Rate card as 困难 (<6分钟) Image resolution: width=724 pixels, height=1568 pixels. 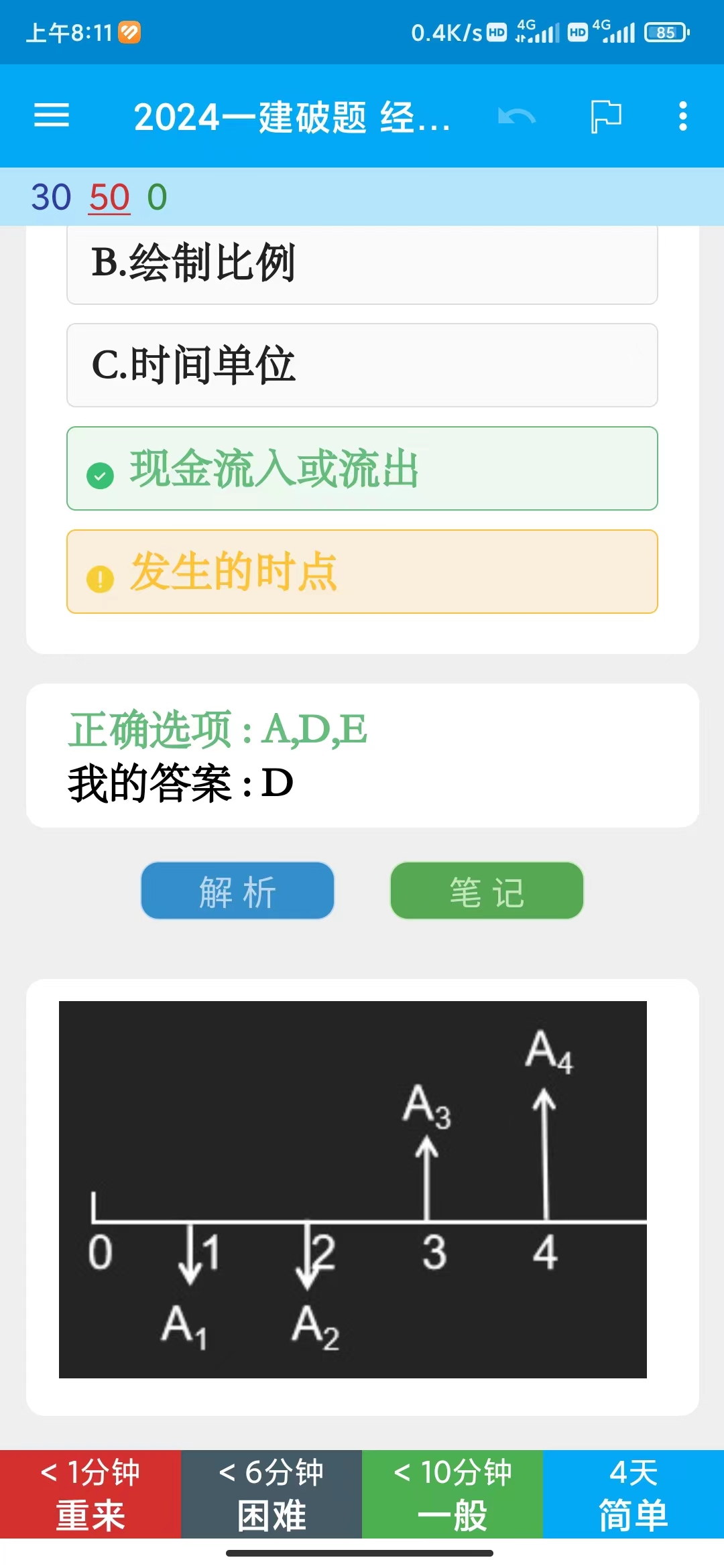coord(271,1494)
